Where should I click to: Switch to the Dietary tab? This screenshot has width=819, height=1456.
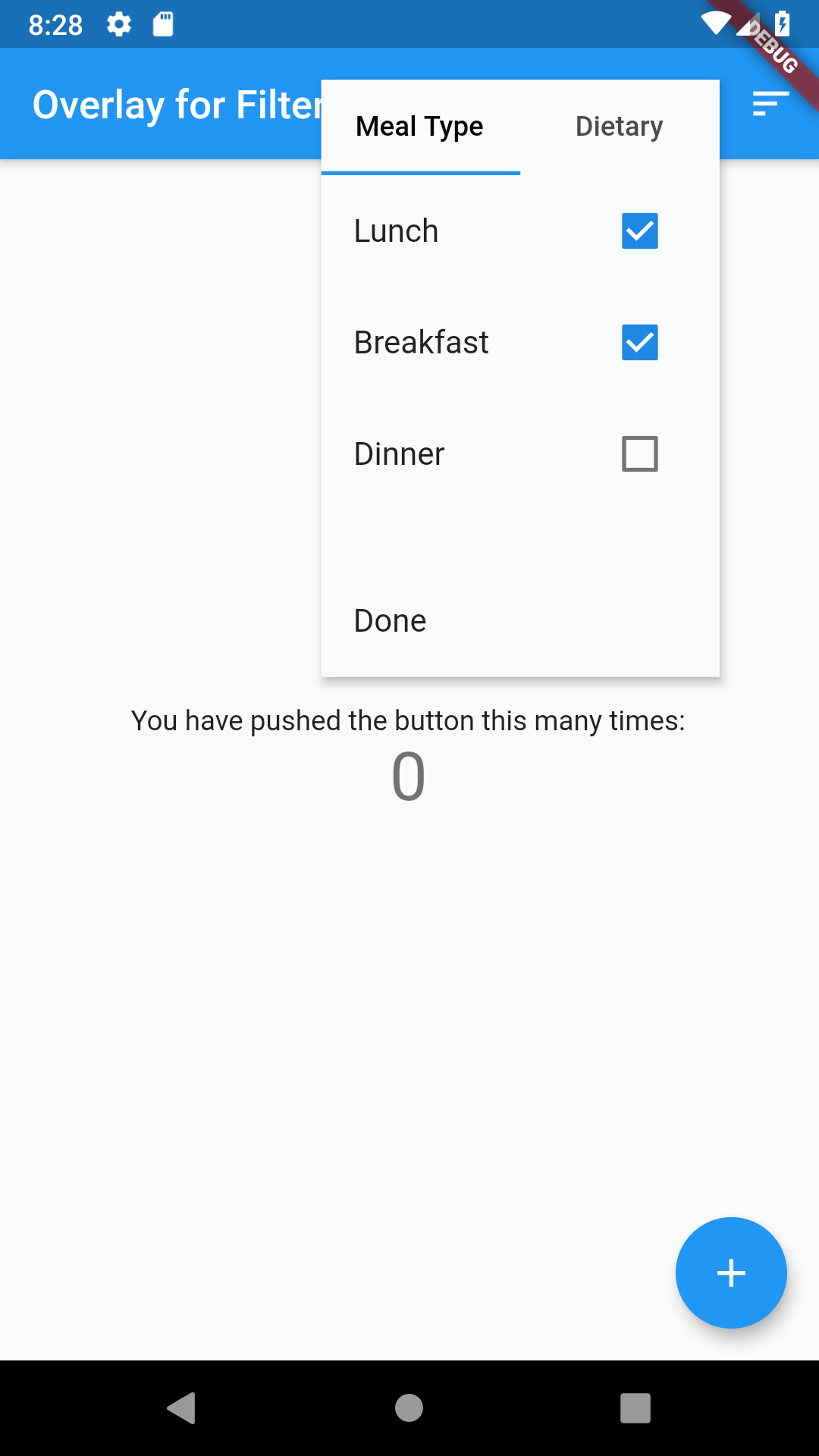point(619,126)
